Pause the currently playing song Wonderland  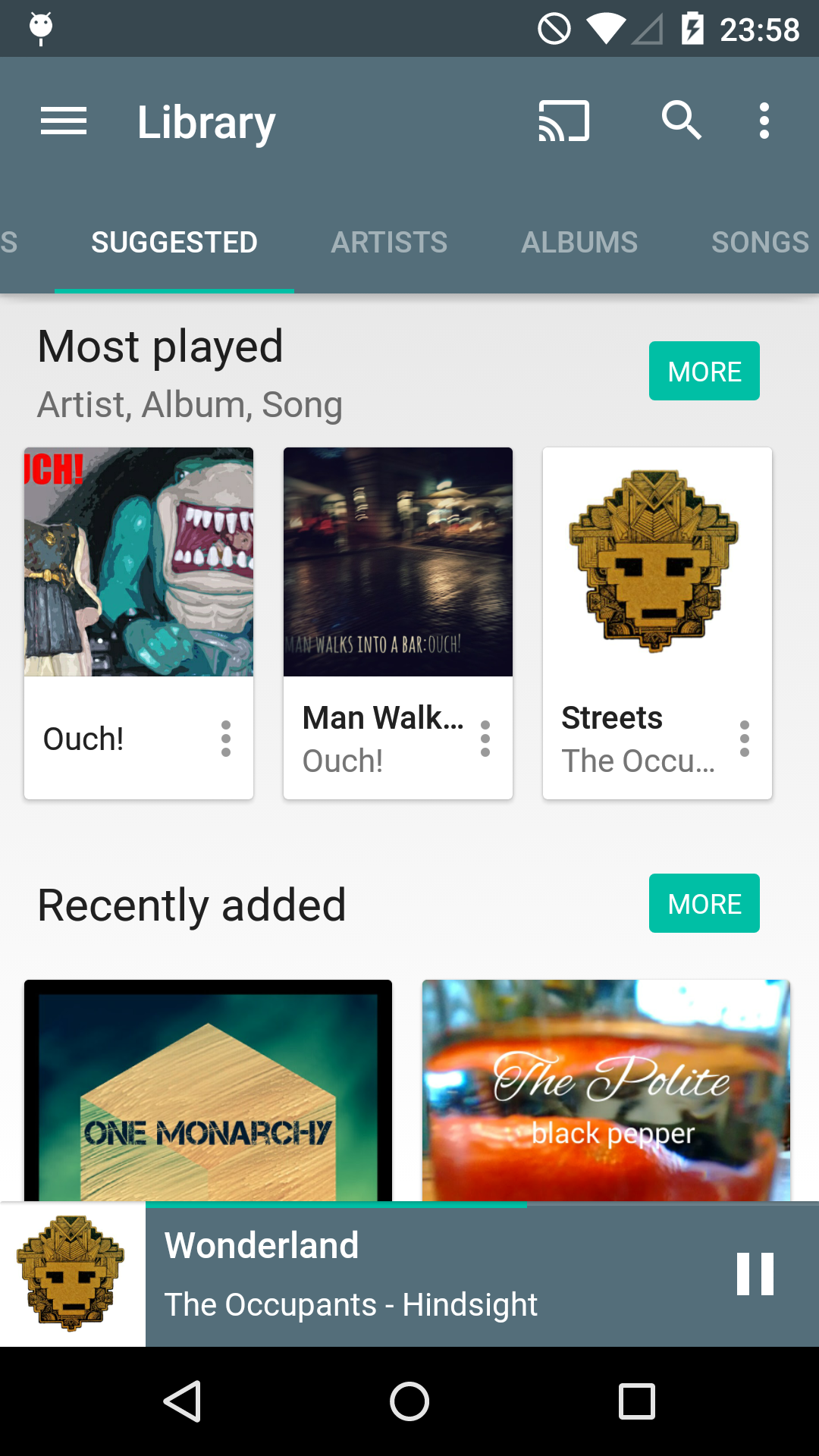coord(756,1272)
